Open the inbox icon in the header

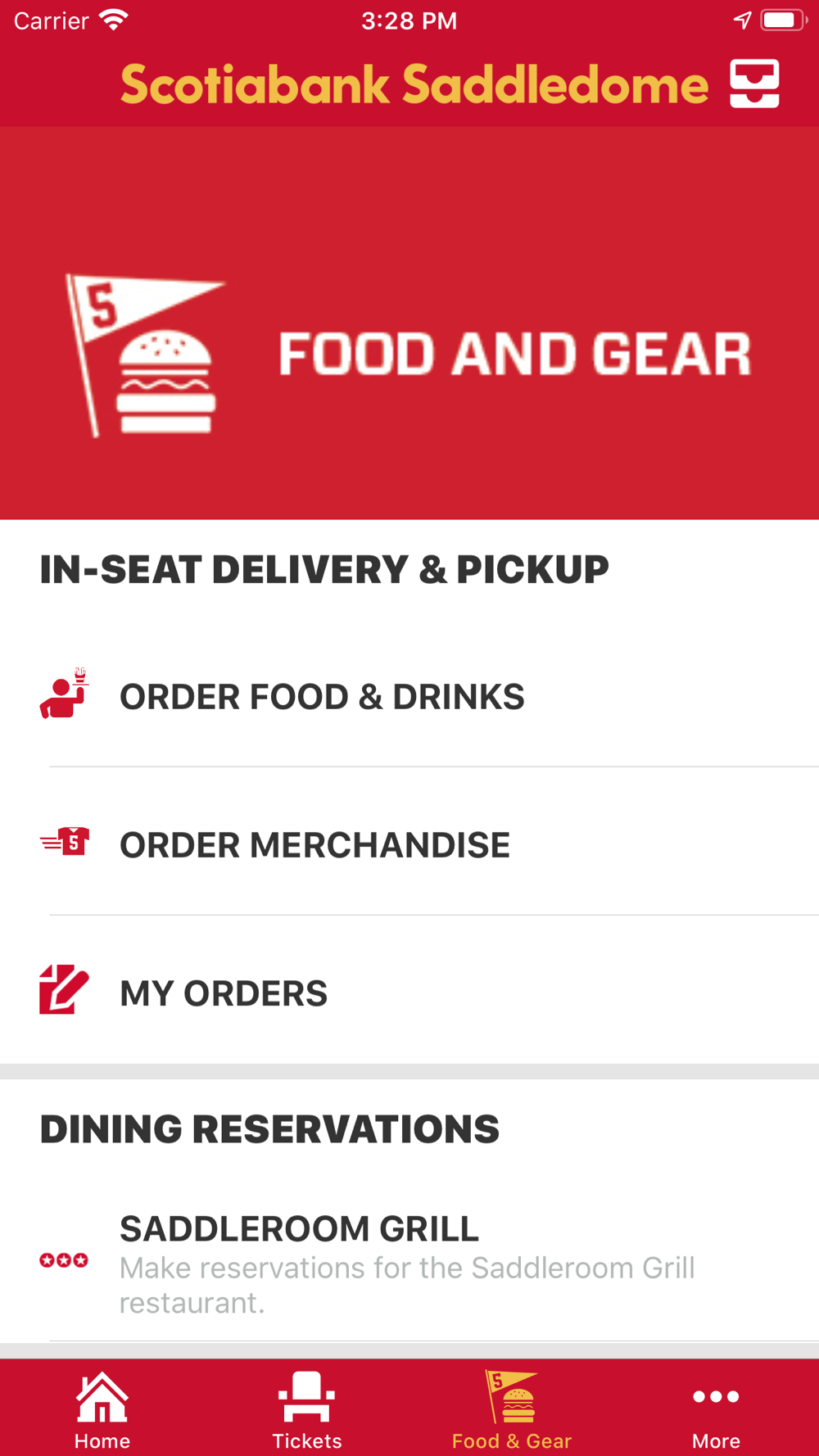click(x=754, y=84)
